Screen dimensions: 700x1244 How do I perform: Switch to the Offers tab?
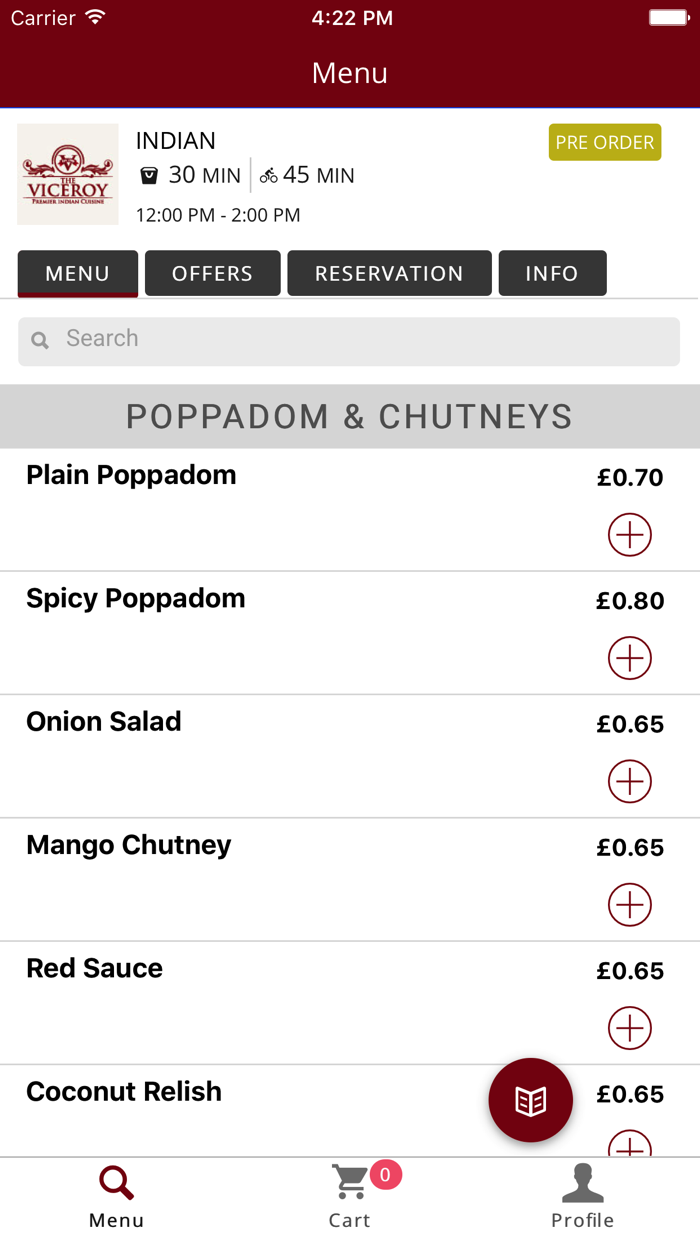point(212,274)
